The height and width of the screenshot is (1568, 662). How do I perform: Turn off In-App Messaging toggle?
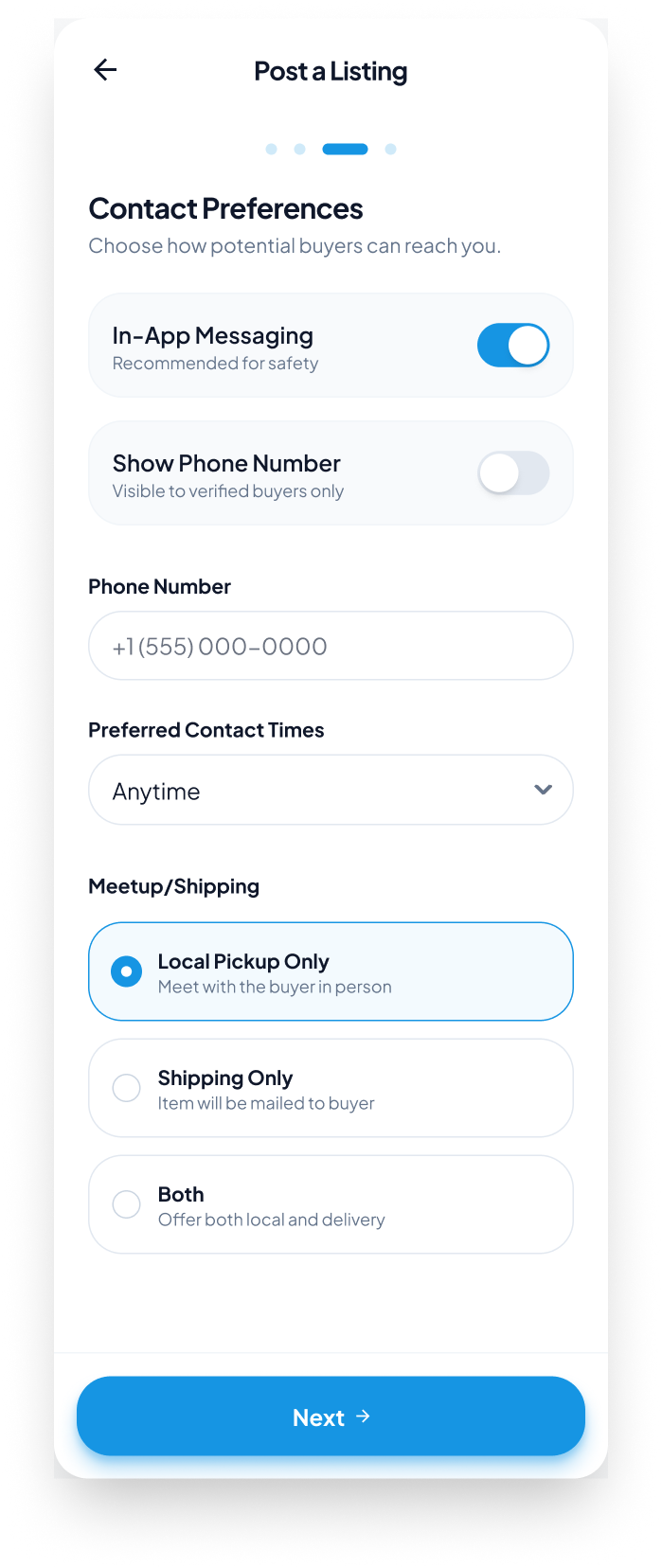512,346
